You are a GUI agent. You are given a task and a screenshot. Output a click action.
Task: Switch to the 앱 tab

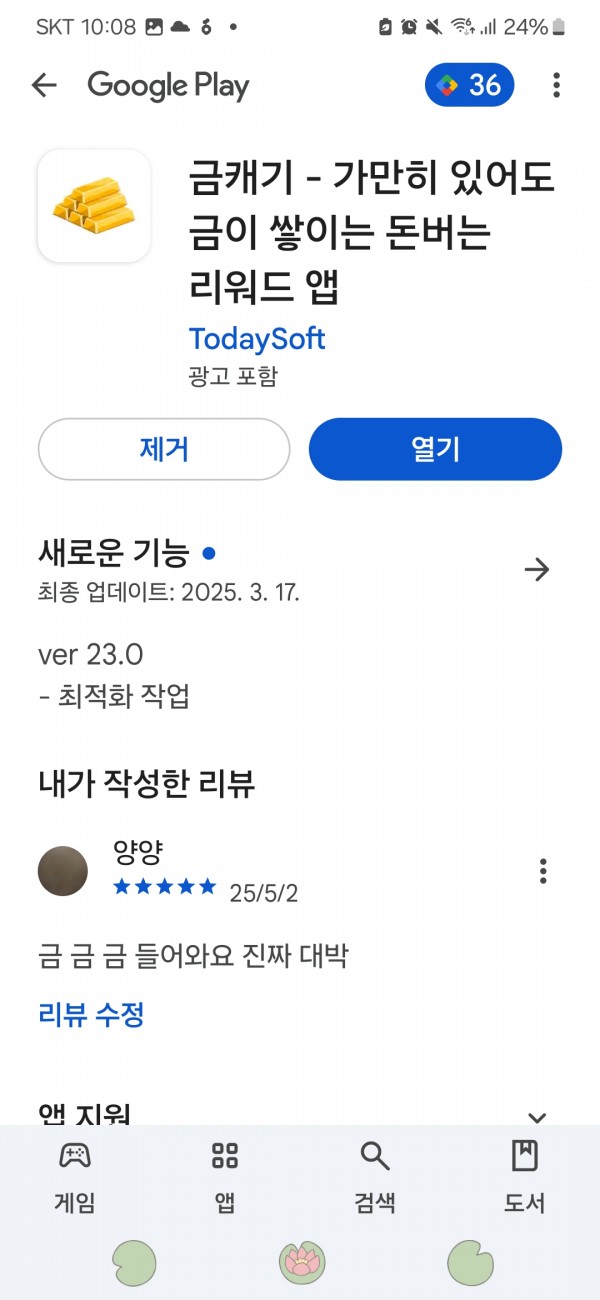[x=225, y=1176]
